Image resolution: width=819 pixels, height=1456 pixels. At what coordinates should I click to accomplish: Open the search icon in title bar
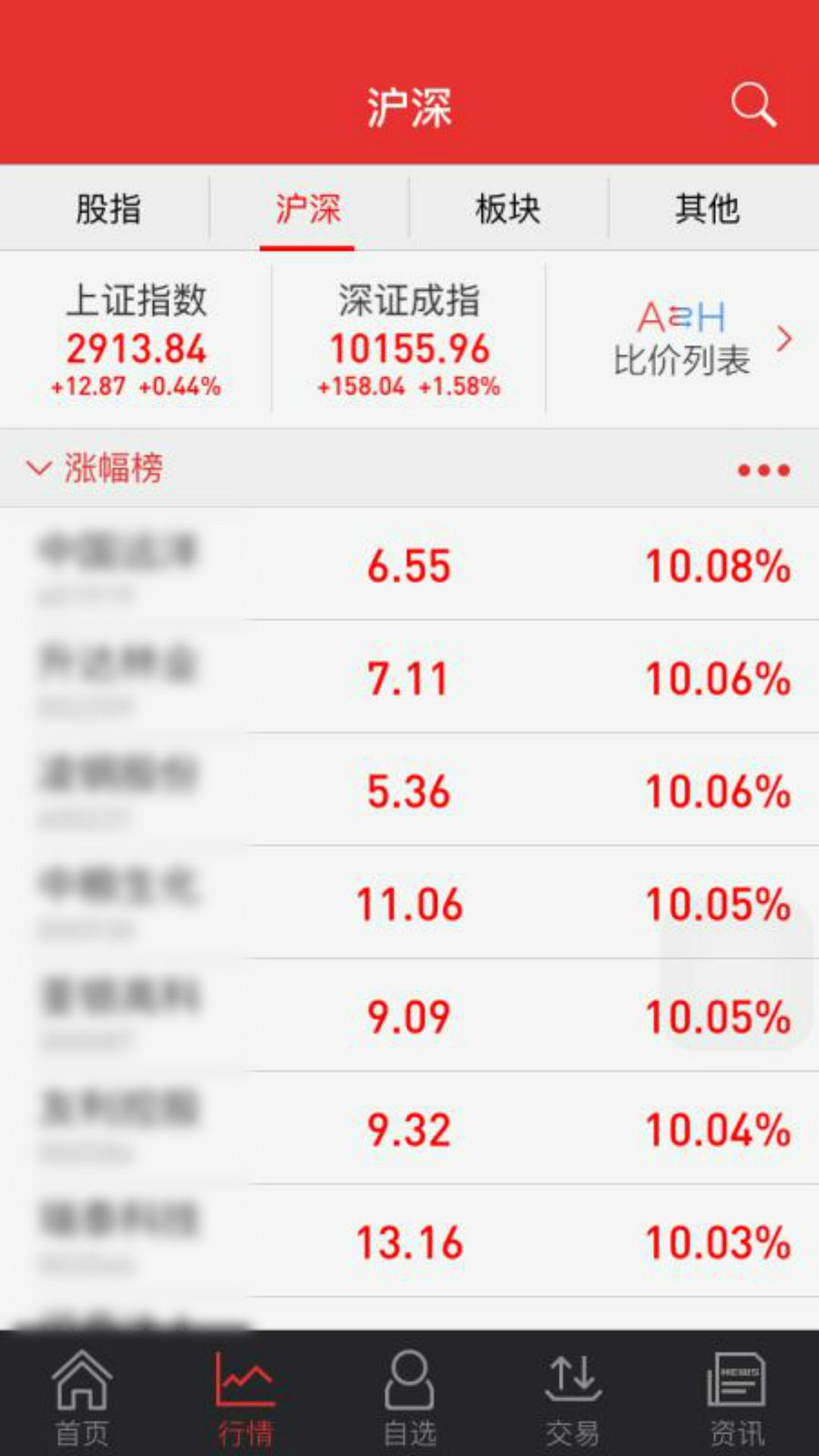pos(753,106)
